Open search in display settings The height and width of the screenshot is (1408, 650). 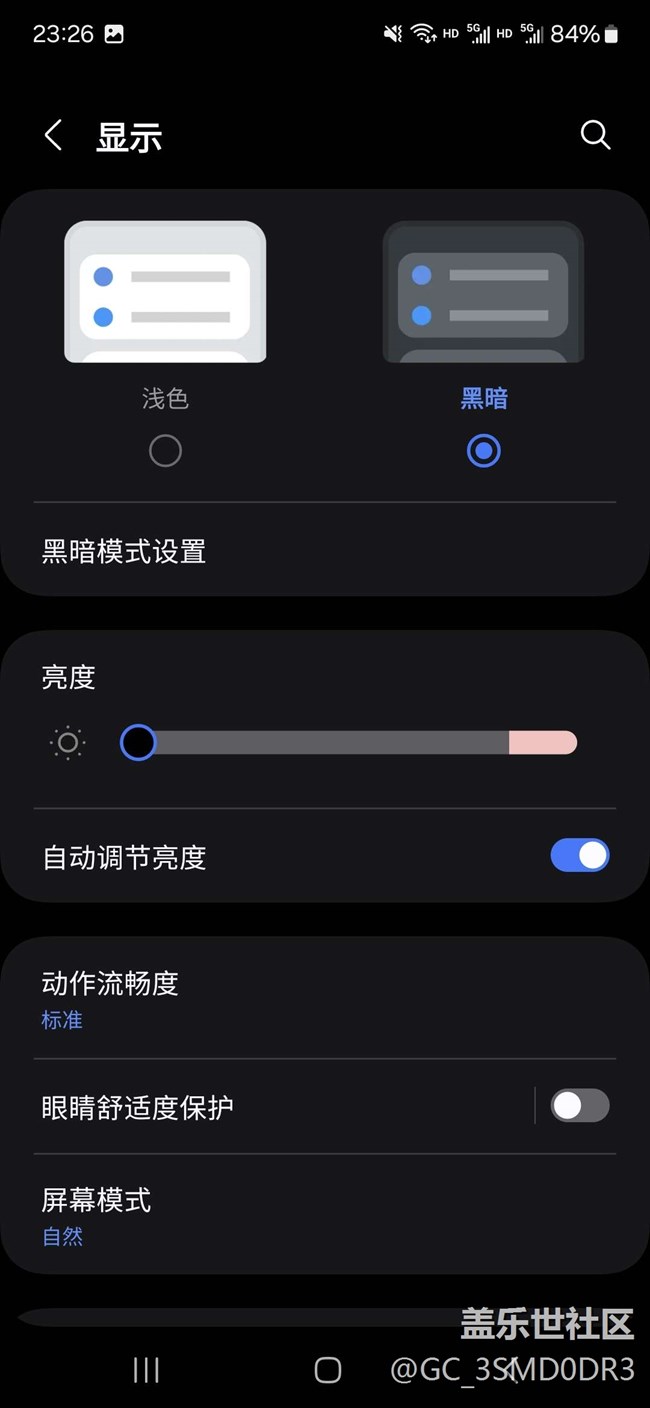click(595, 136)
